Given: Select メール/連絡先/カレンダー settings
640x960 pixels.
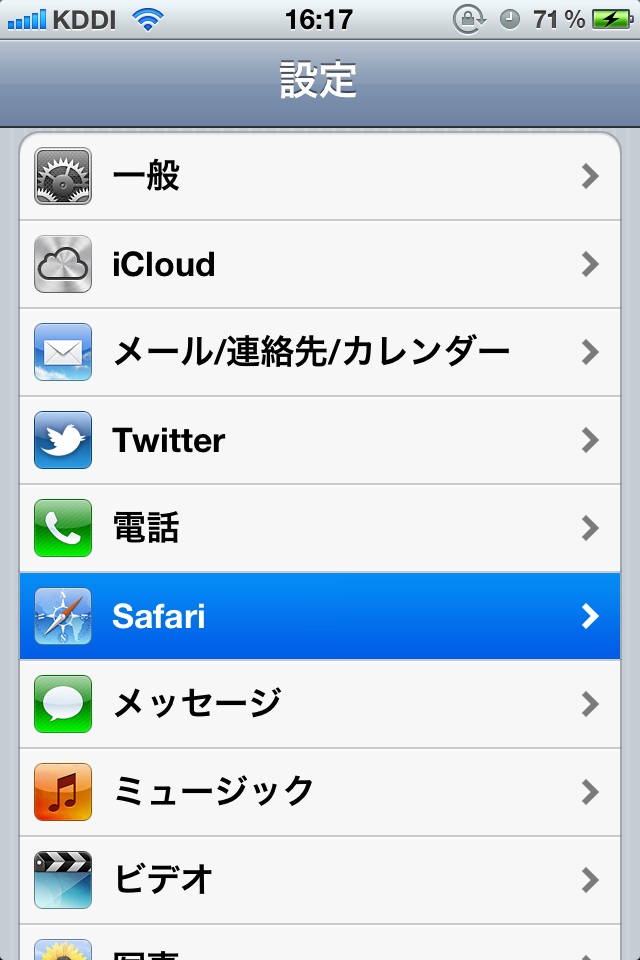Looking at the screenshot, I should (x=320, y=352).
